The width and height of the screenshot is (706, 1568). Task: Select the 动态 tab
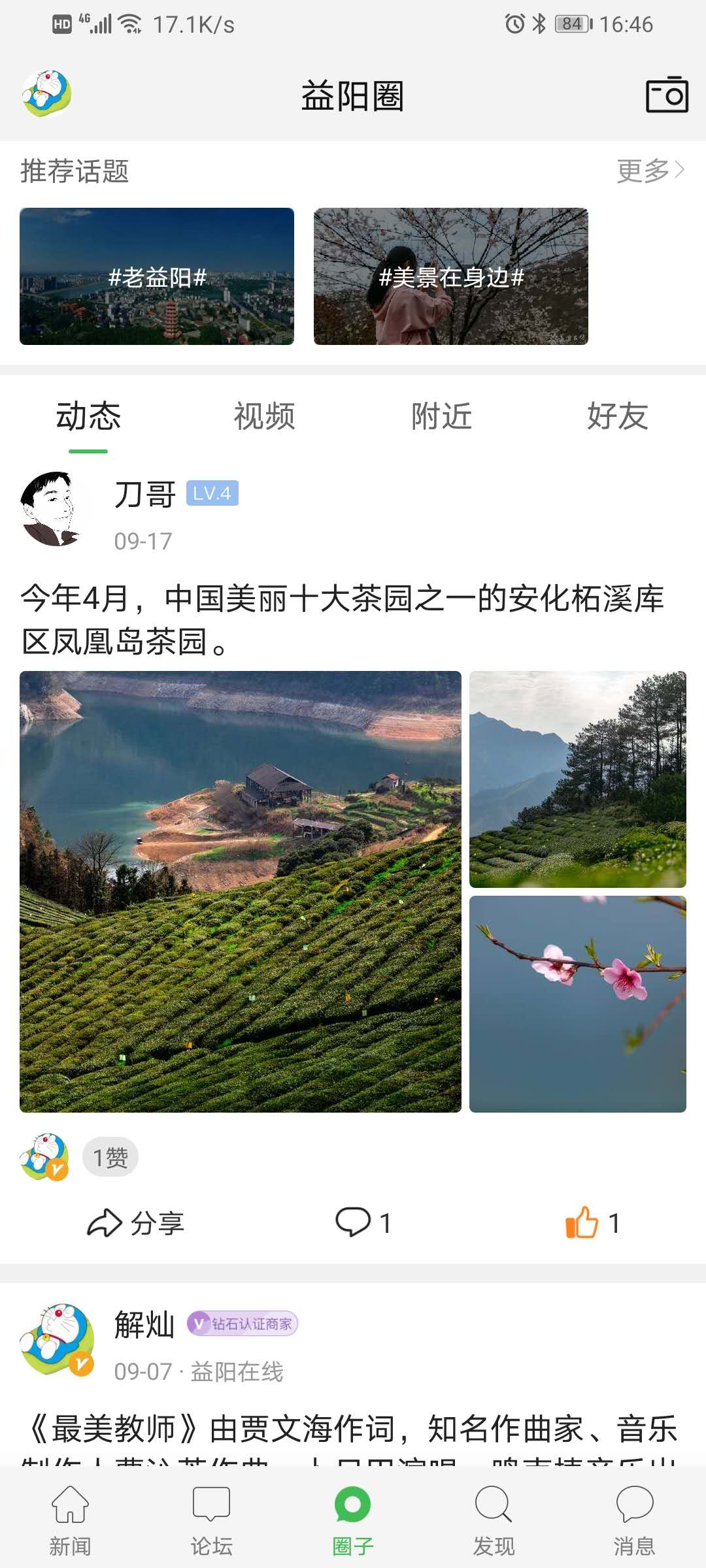88,417
